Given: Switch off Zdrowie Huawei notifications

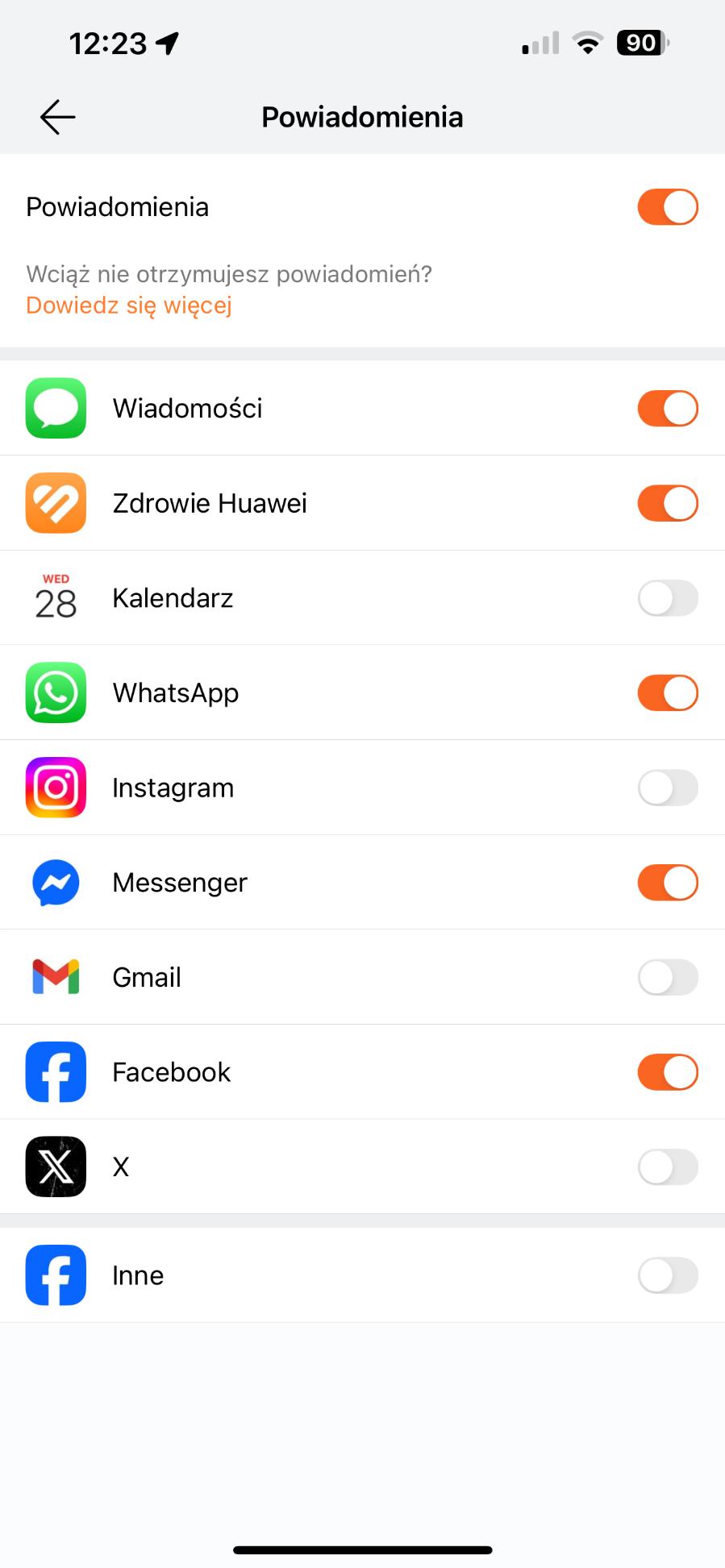Looking at the screenshot, I should [667, 503].
